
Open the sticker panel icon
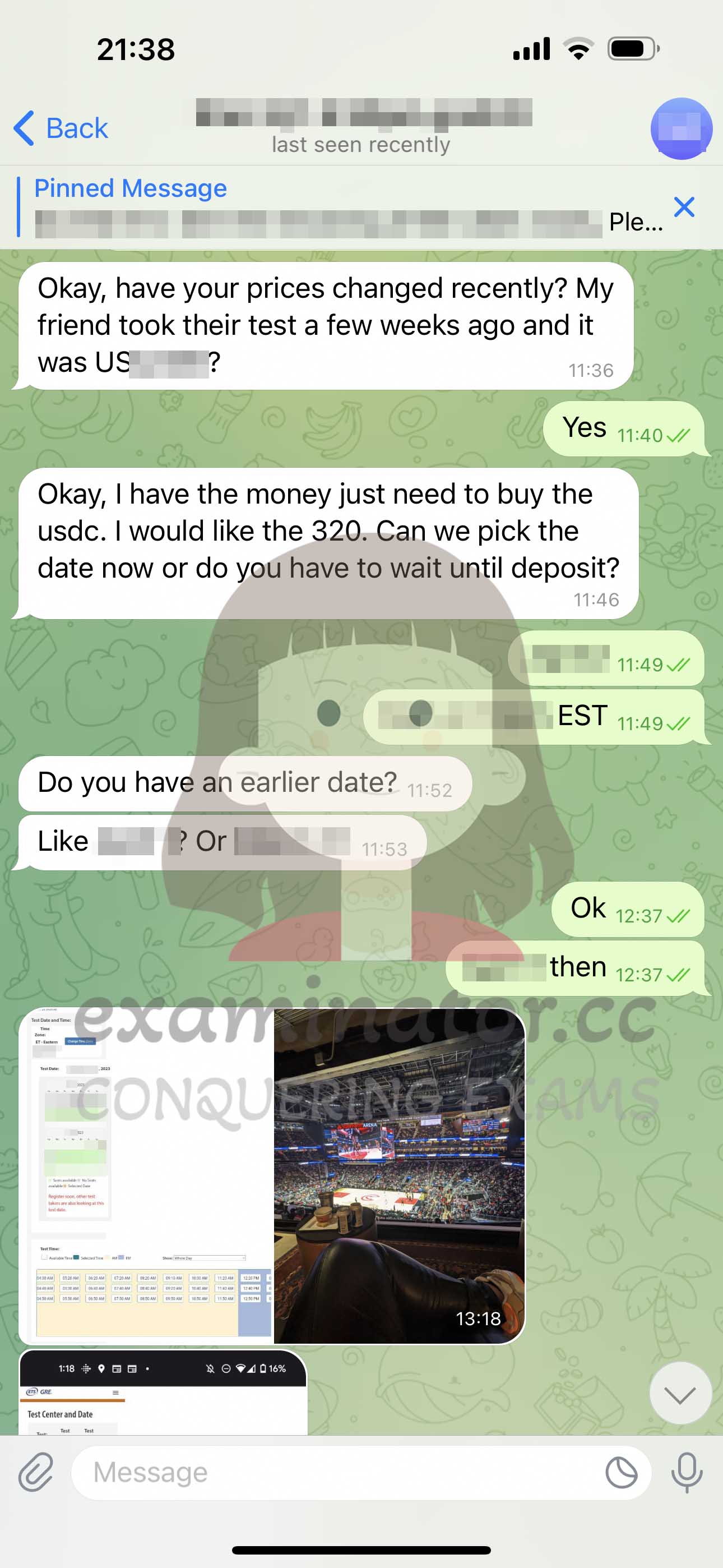622,1473
